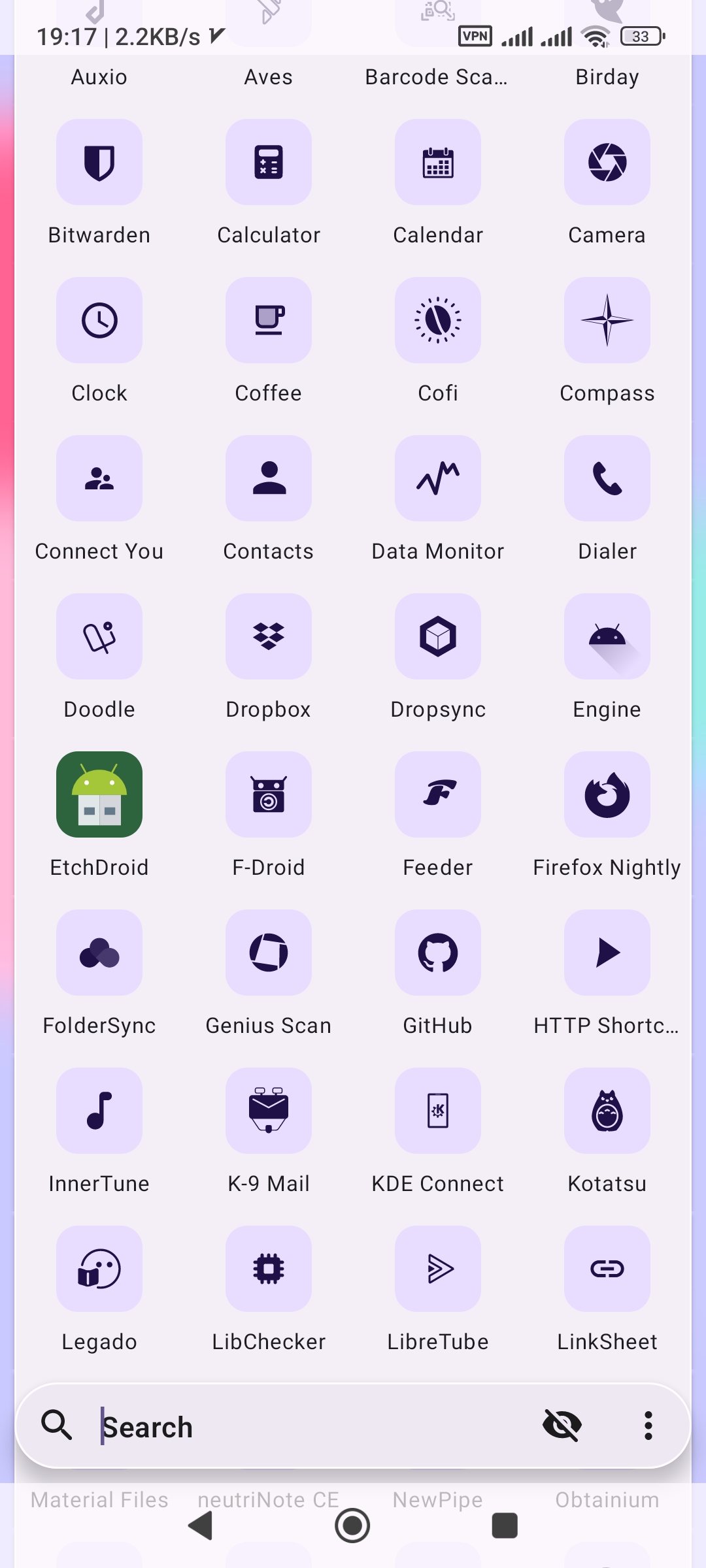Launch the Calculator app
This screenshot has width=706, height=1568.
pos(268,162)
